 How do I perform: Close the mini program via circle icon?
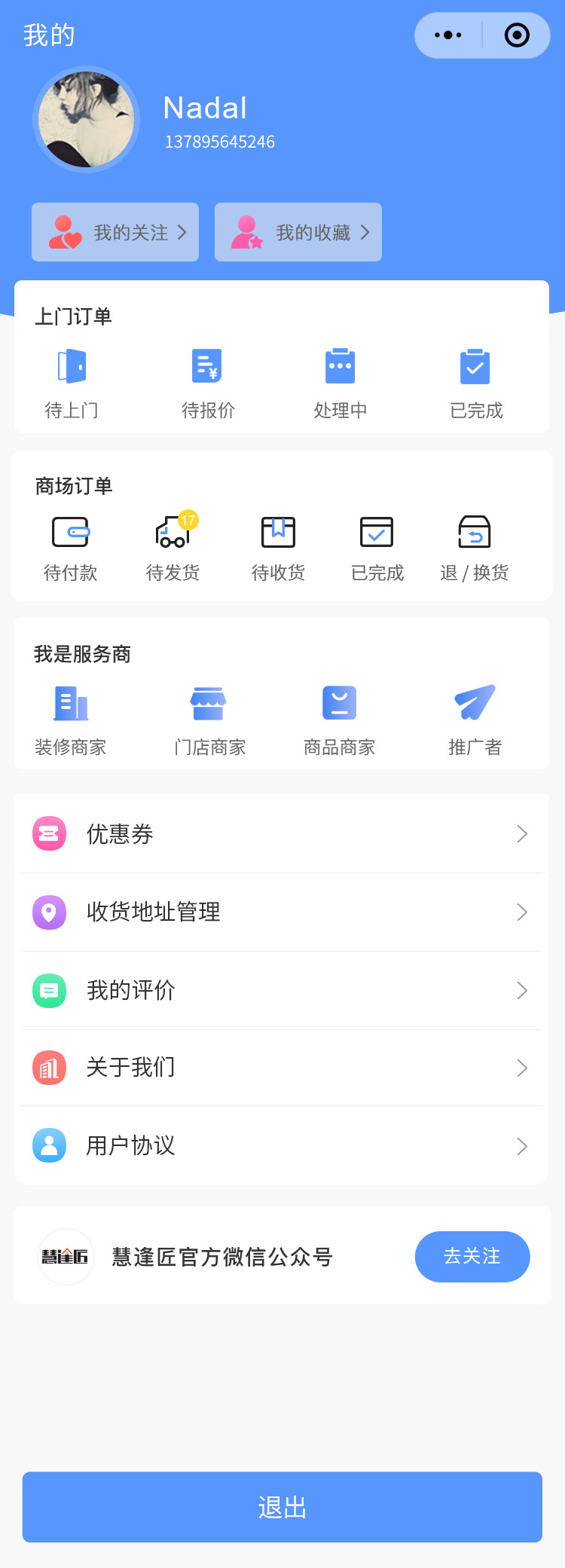tap(517, 35)
